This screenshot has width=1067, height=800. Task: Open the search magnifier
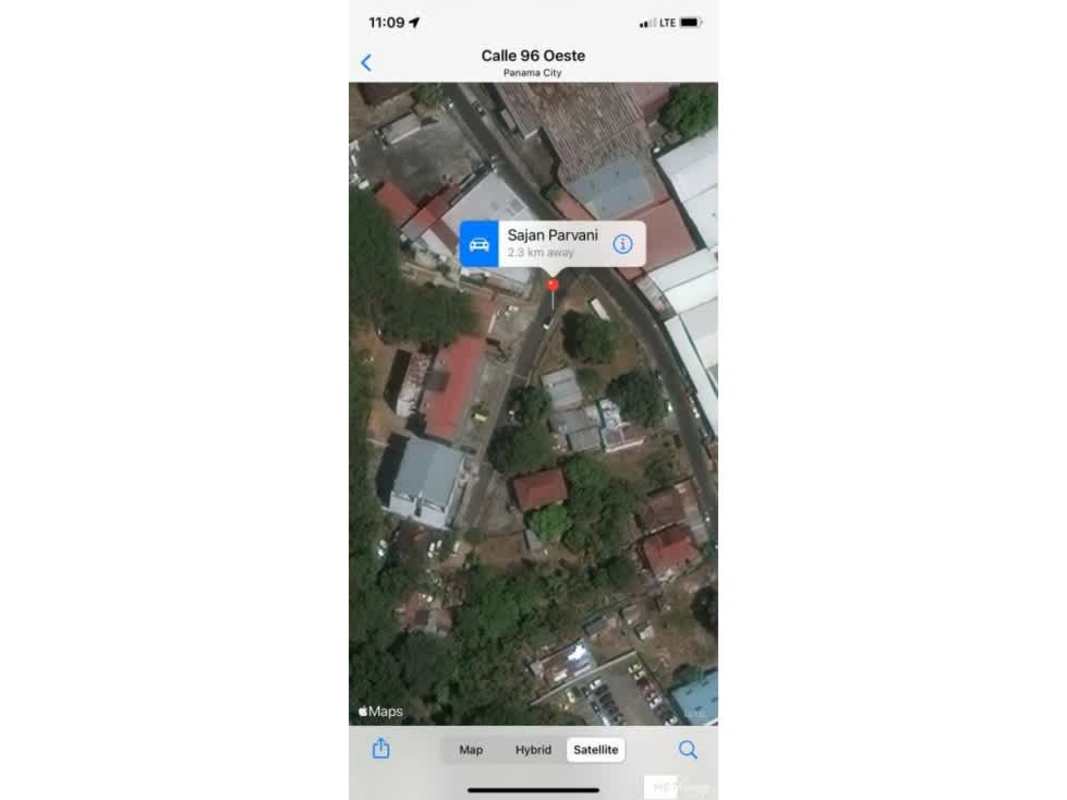pos(687,749)
